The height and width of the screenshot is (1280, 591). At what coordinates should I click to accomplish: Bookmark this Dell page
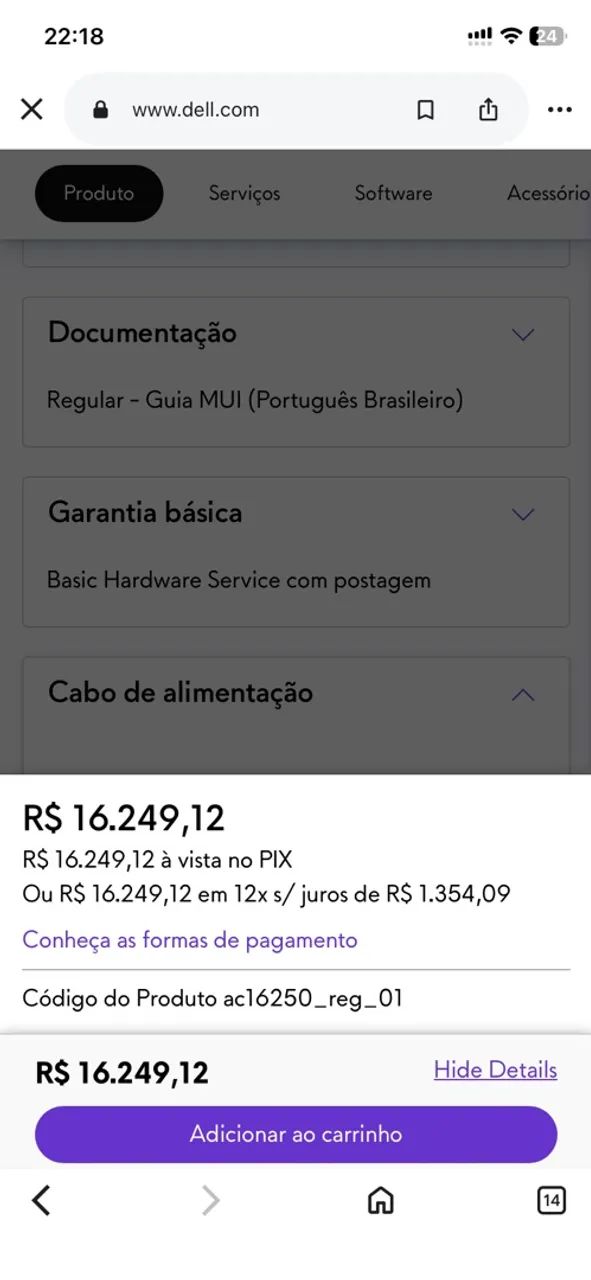(425, 110)
